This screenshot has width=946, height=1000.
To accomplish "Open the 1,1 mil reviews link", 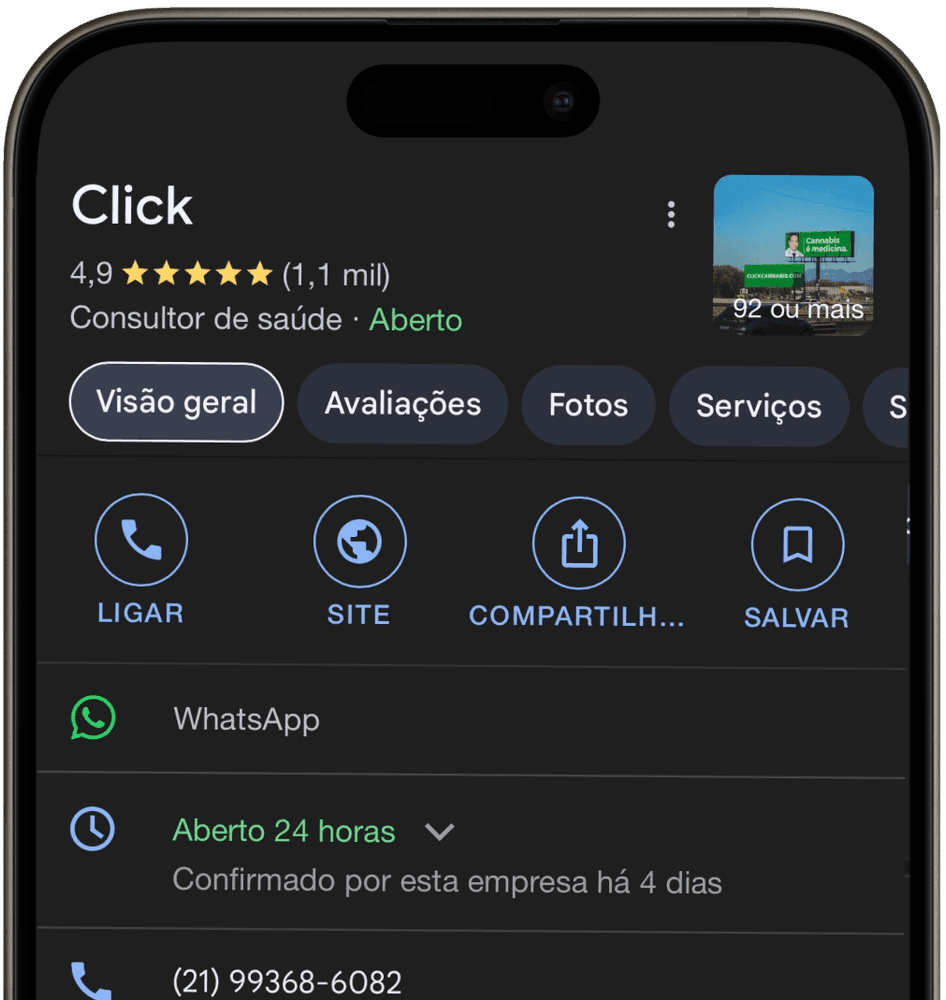I will tap(335, 274).
